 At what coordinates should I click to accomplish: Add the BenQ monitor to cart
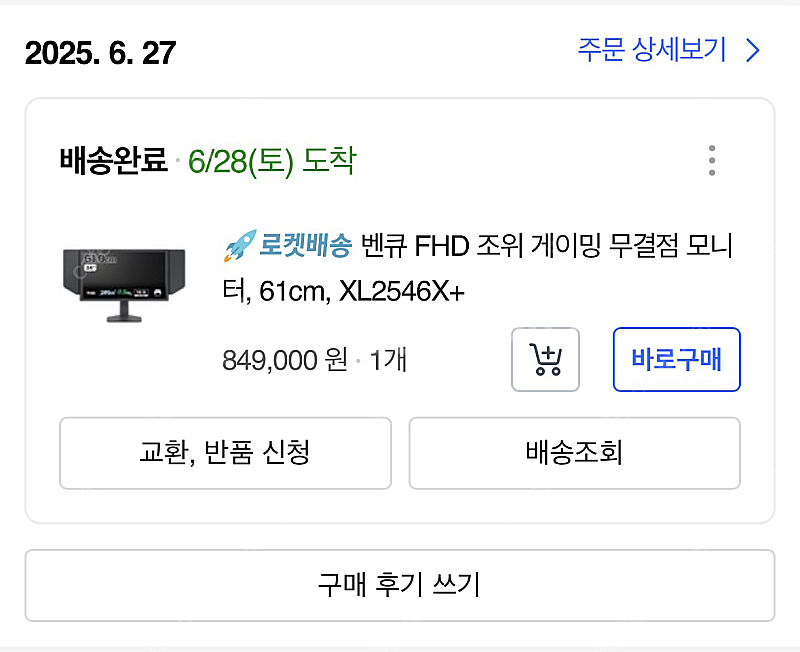pyautogui.click(x=545, y=359)
